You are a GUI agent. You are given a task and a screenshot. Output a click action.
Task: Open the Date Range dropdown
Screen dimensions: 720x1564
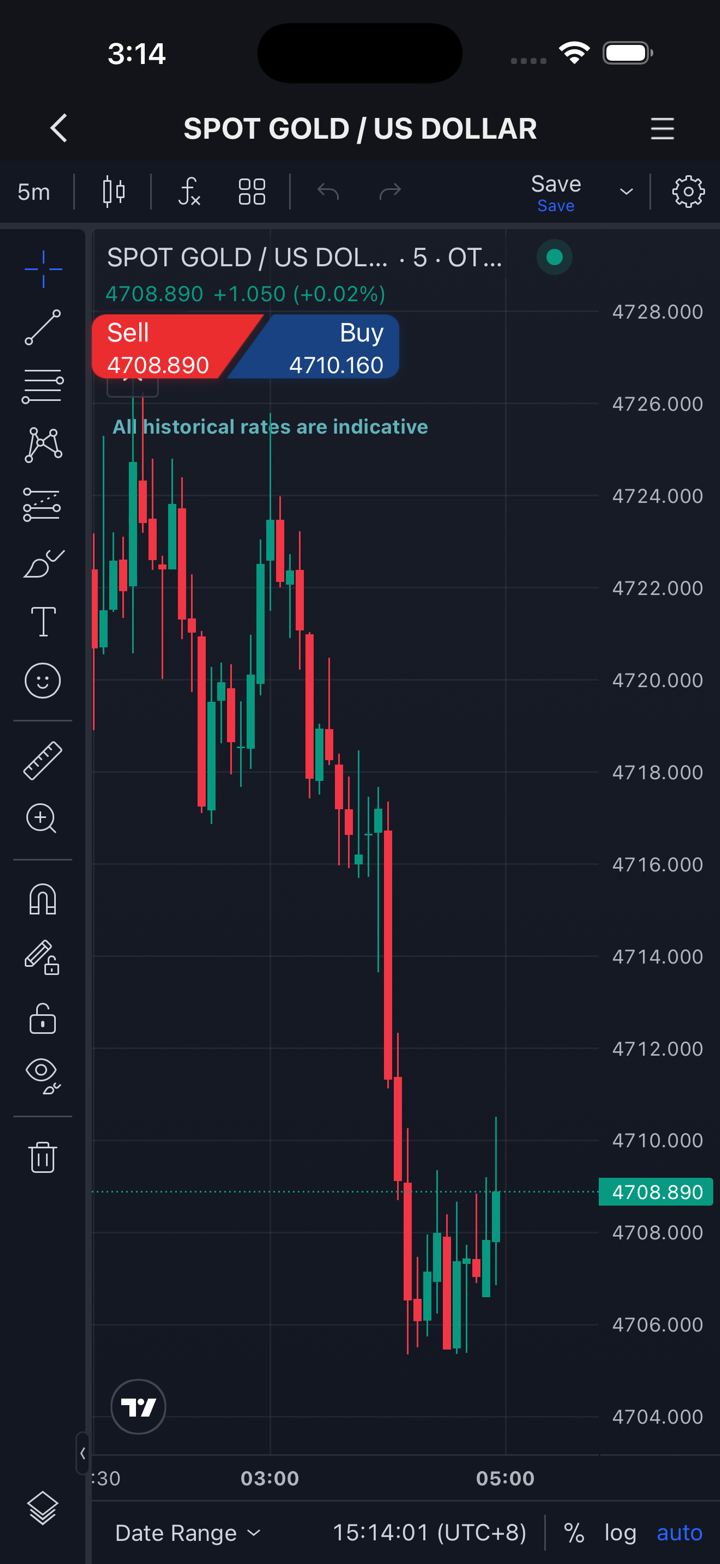point(187,1533)
